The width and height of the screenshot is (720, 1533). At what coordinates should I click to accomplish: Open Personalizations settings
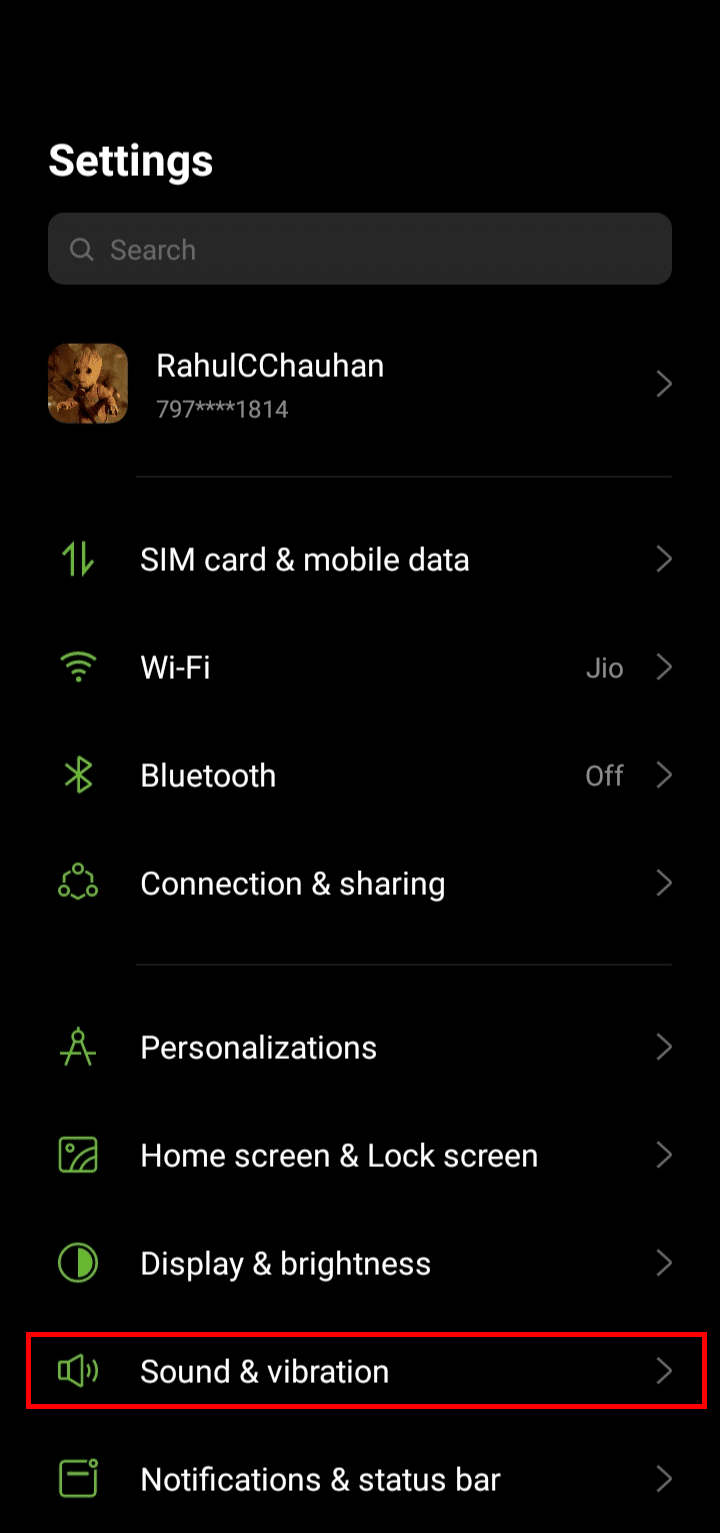pyautogui.click(x=360, y=1047)
